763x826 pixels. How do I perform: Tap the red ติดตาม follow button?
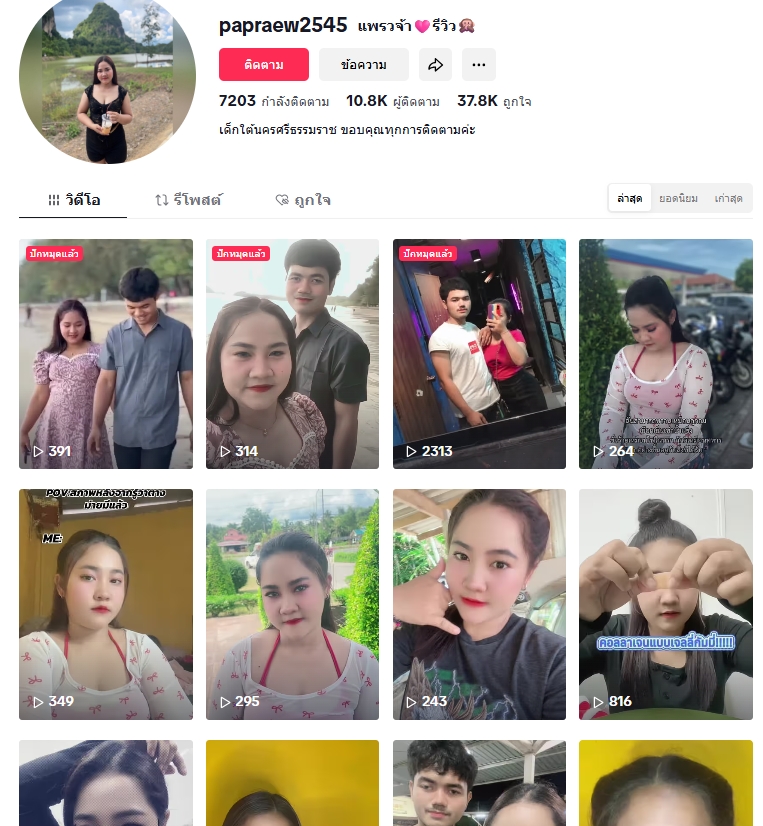(264, 65)
